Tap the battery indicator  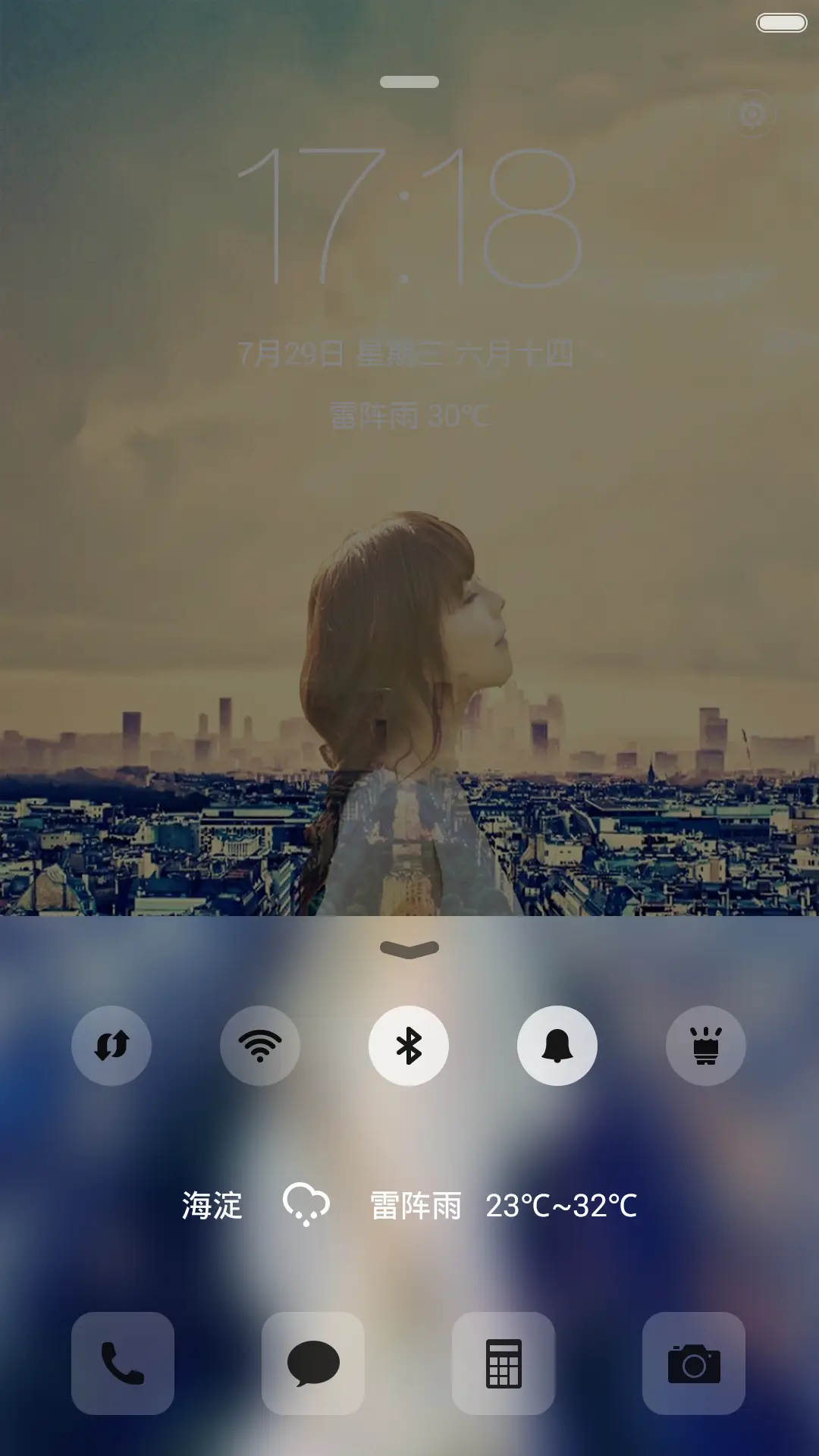click(782, 23)
